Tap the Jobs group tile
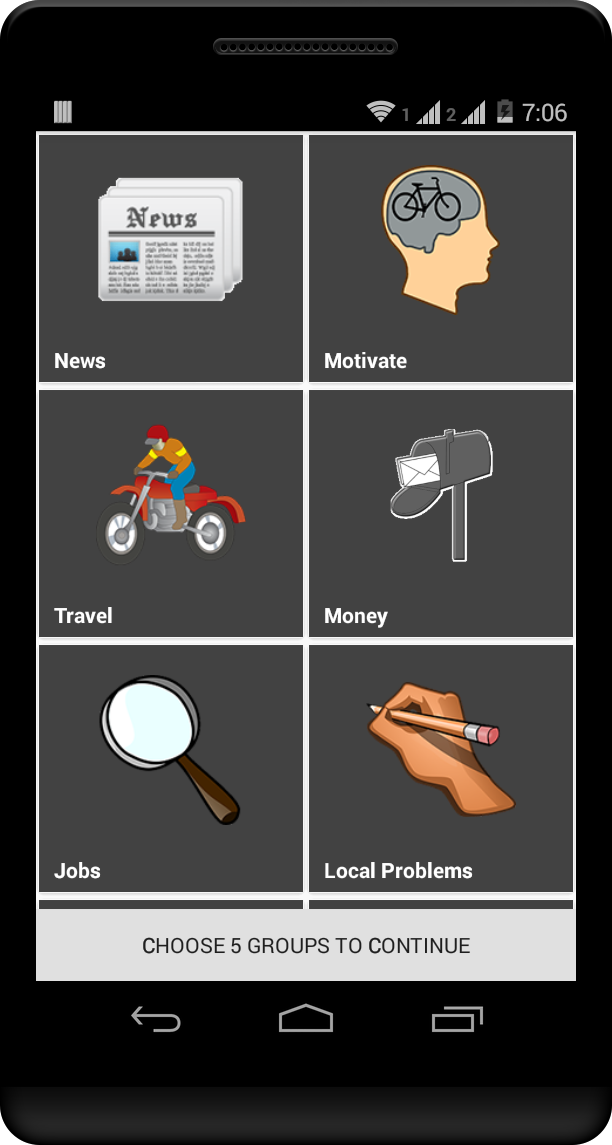The height and width of the screenshot is (1145, 612). tap(170, 768)
